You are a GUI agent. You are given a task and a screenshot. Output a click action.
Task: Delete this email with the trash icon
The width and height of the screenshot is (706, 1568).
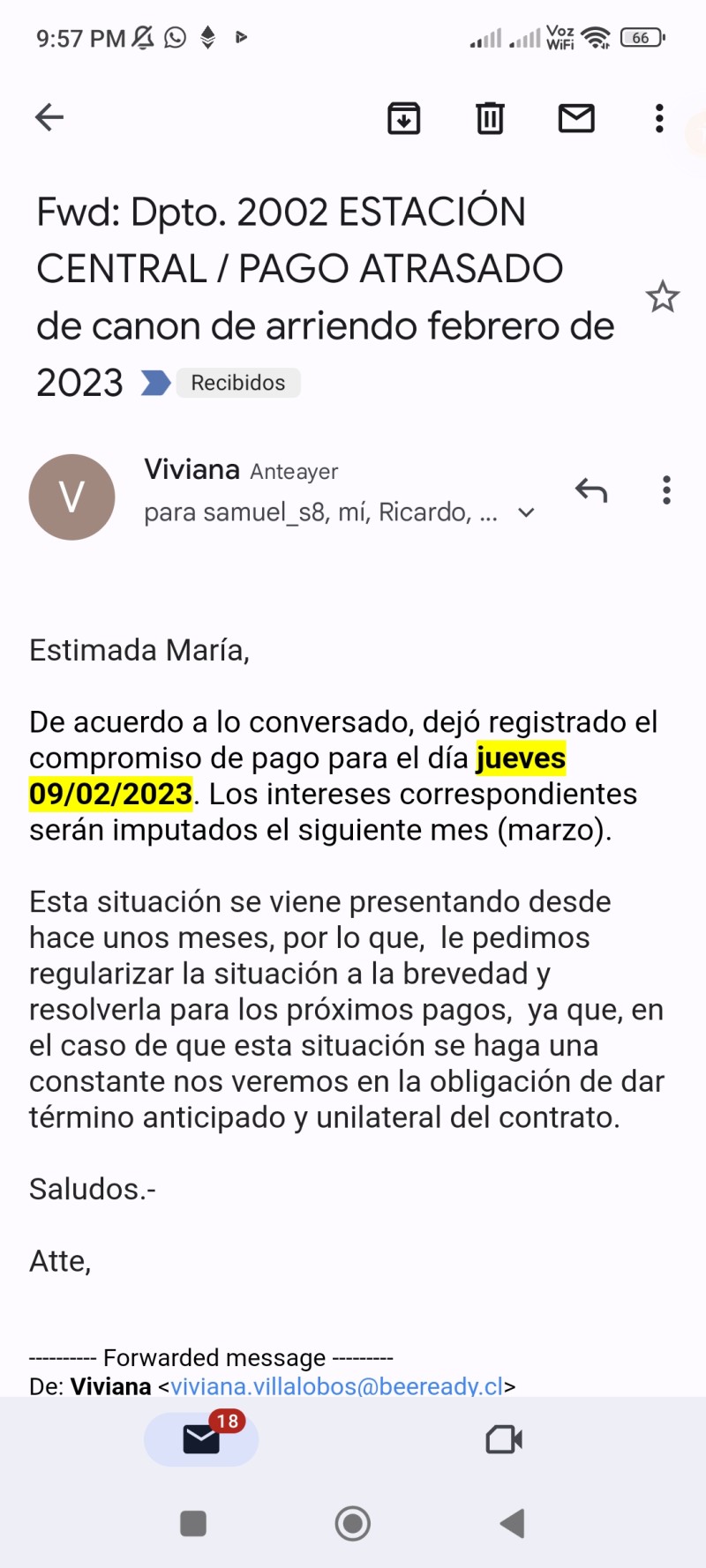[490, 117]
